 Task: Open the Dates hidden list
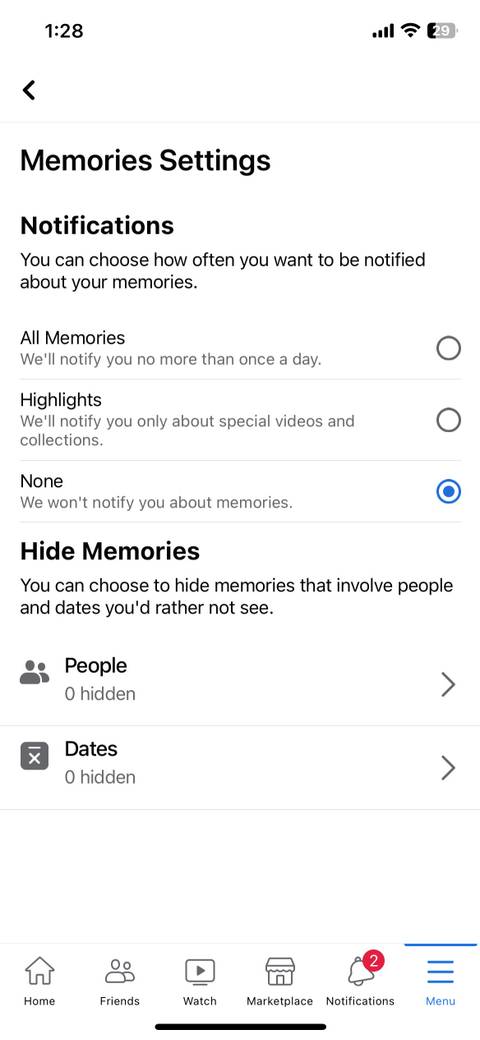[x=240, y=767]
